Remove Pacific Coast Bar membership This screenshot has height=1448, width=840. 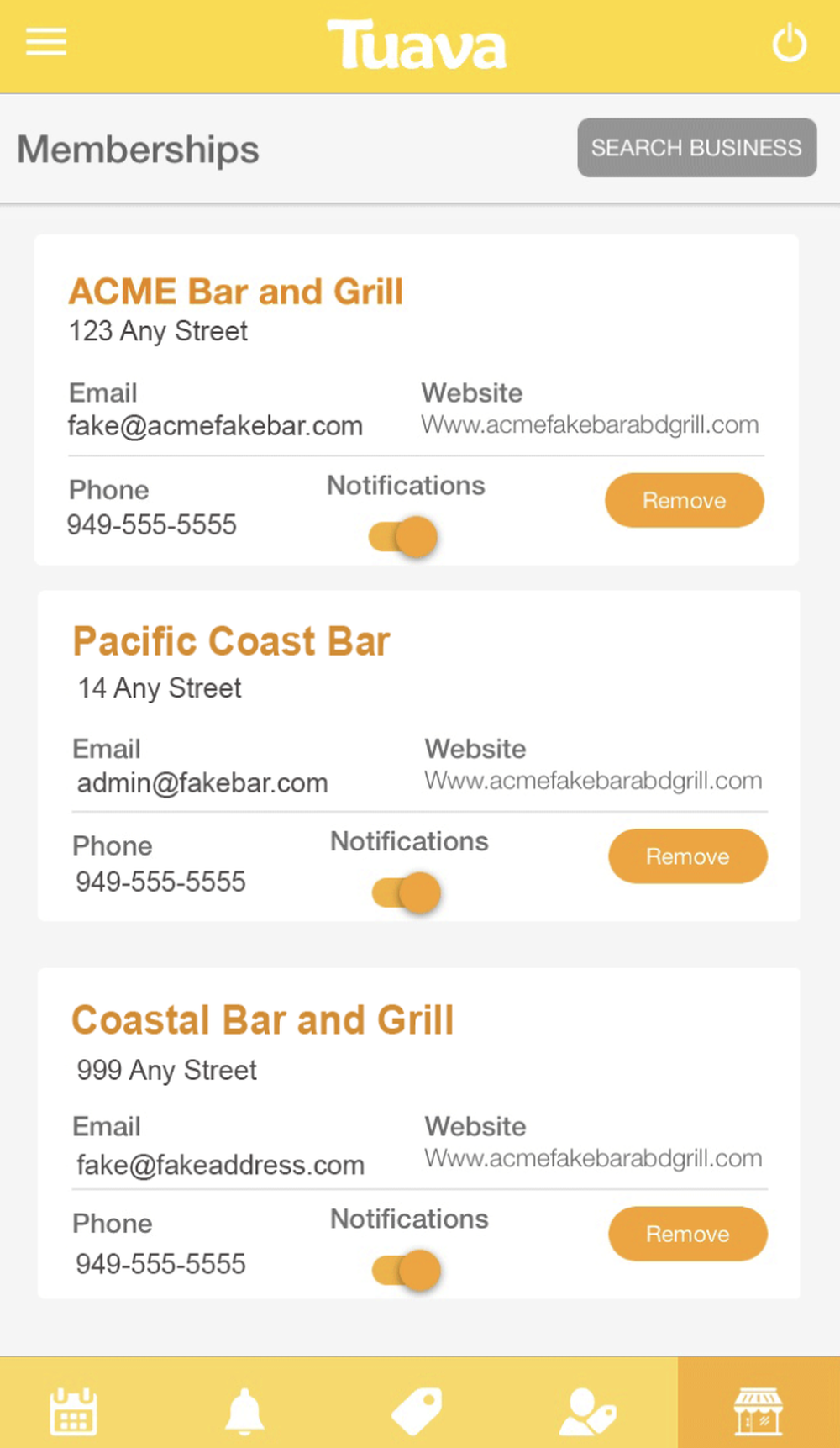(687, 856)
